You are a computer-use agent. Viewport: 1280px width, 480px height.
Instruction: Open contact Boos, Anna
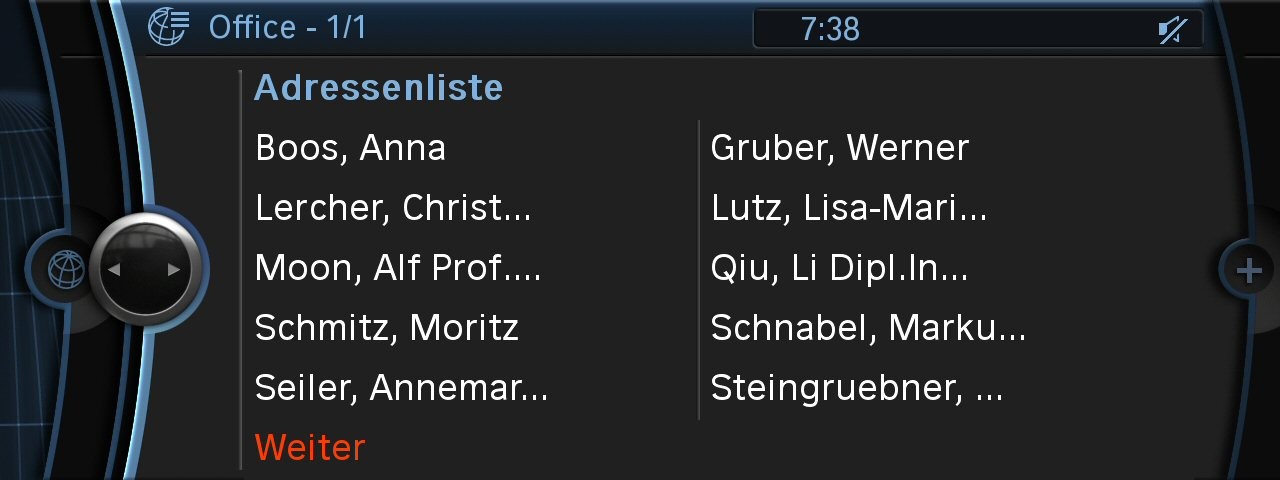(x=350, y=148)
